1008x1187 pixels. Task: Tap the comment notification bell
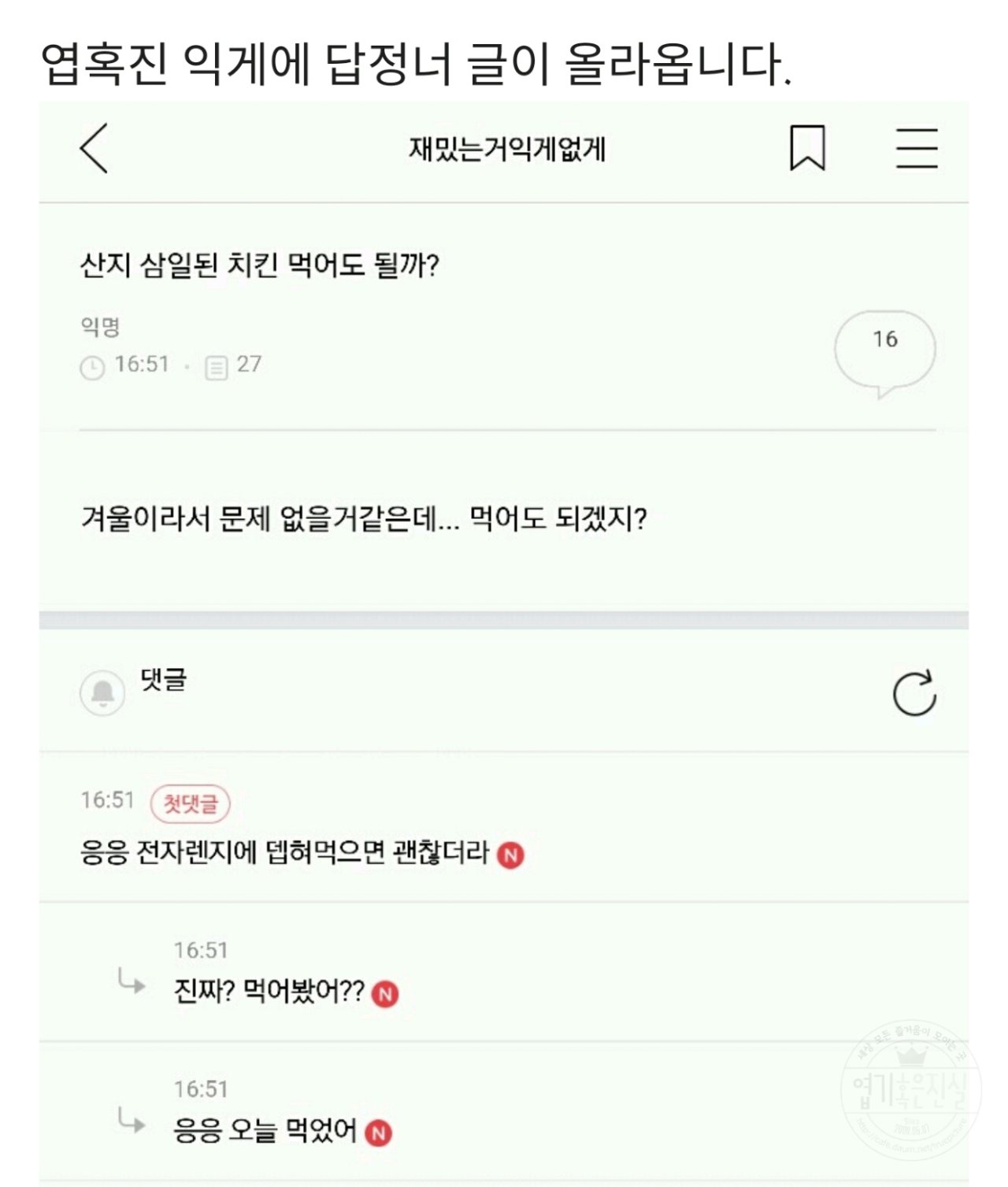pos(103,692)
